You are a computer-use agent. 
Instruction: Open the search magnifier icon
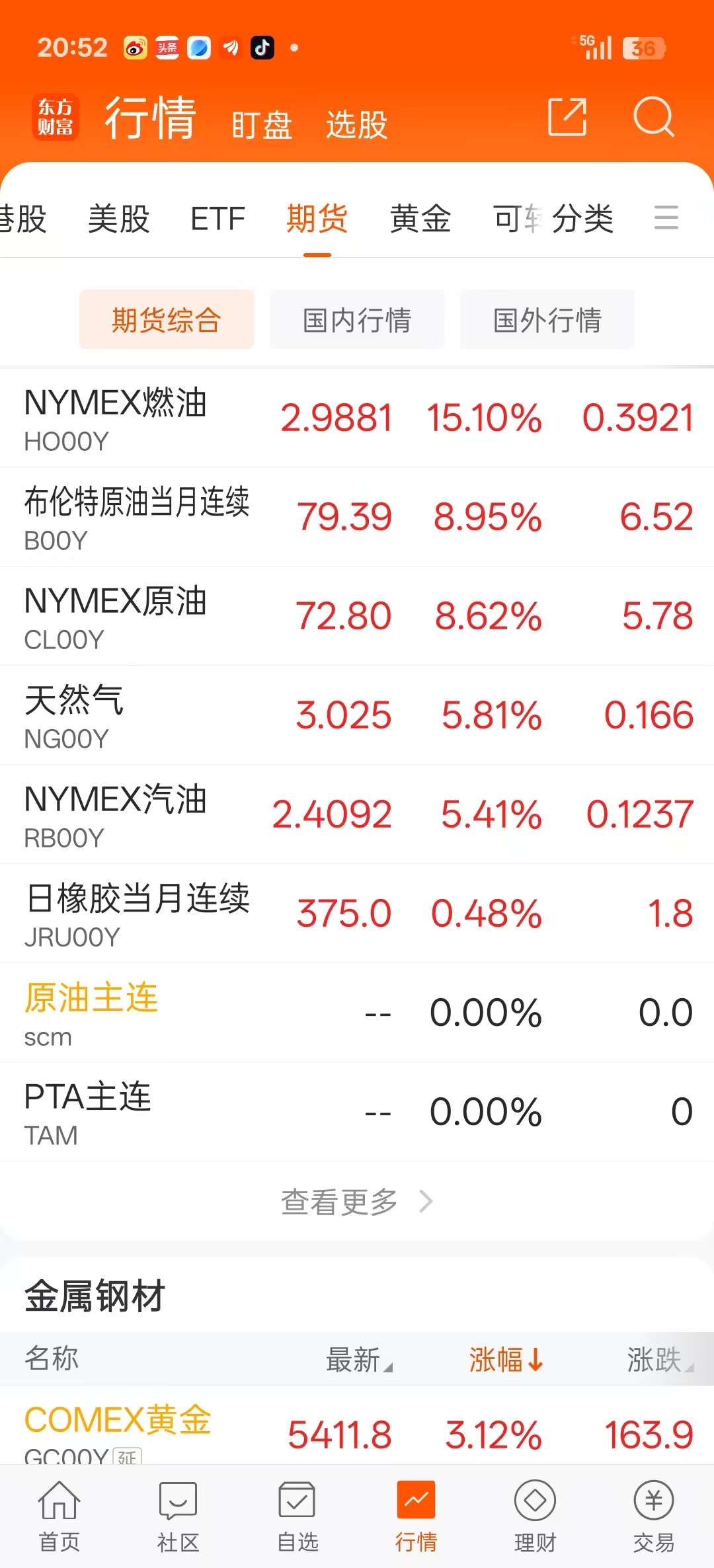[653, 118]
